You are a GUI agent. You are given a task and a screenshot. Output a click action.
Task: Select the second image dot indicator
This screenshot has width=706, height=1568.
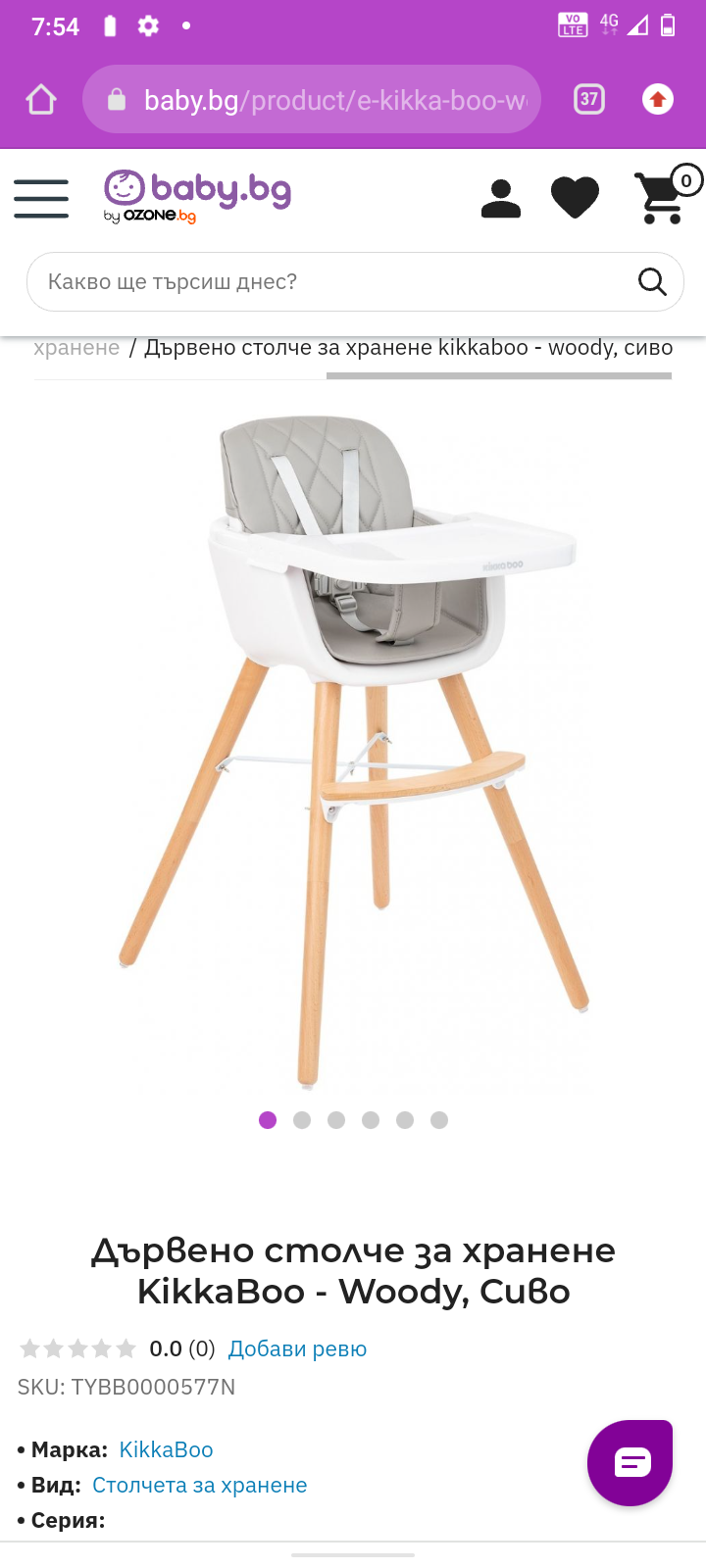click(x=302, y=1120)
